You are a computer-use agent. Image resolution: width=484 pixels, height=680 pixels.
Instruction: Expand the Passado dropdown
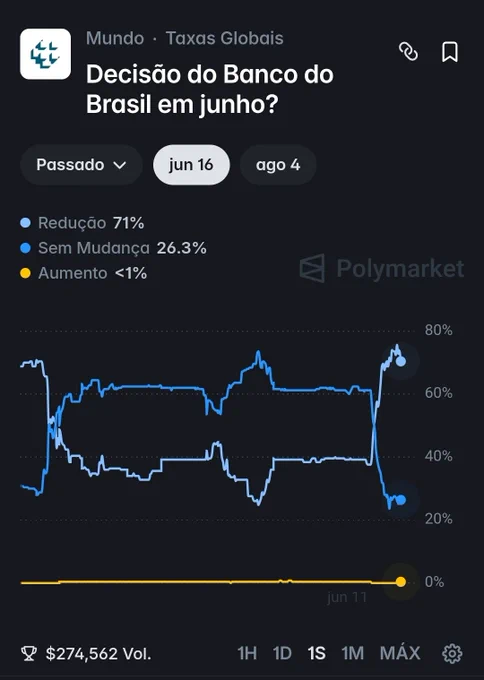point(81,165)
